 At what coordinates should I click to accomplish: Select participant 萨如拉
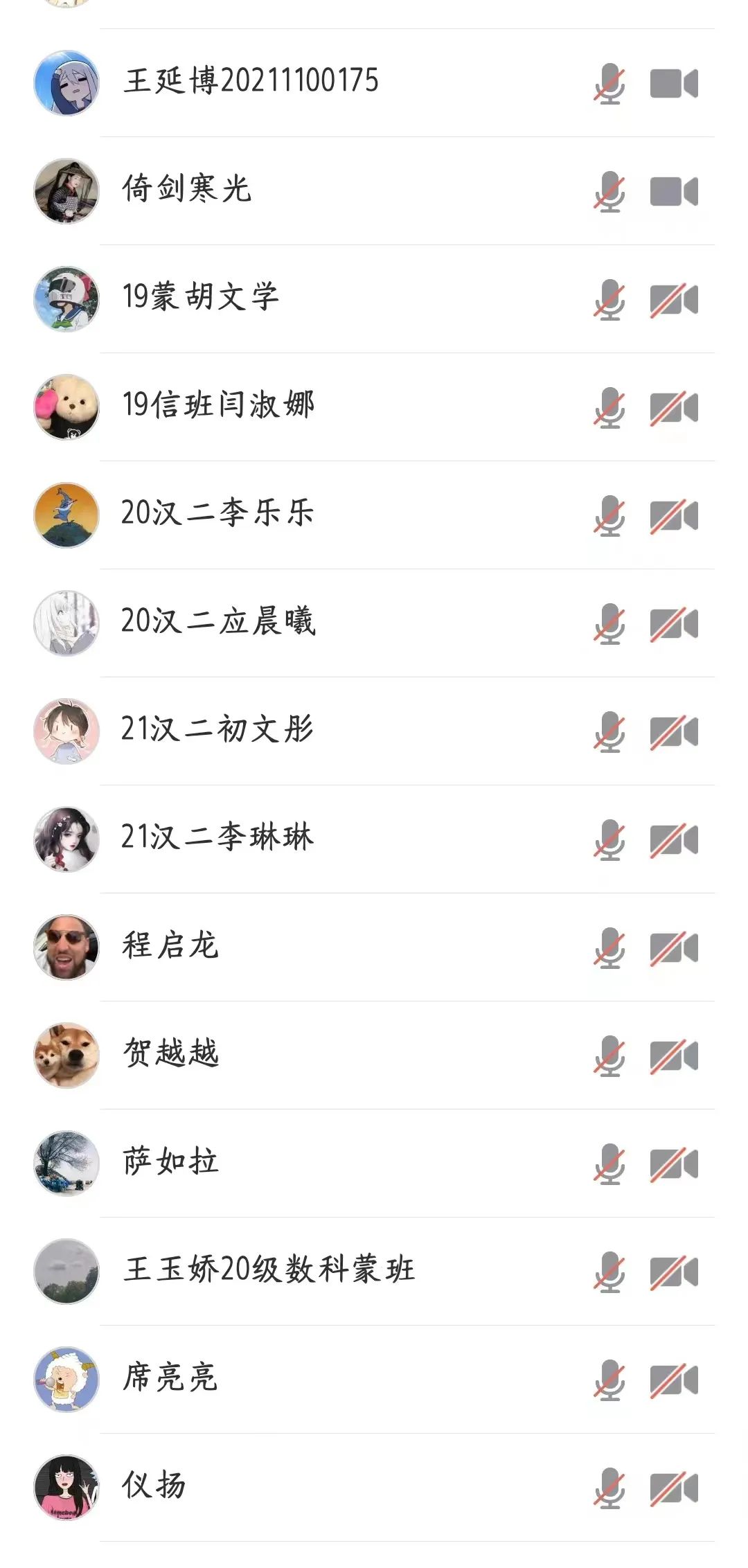pos(170,1162)
